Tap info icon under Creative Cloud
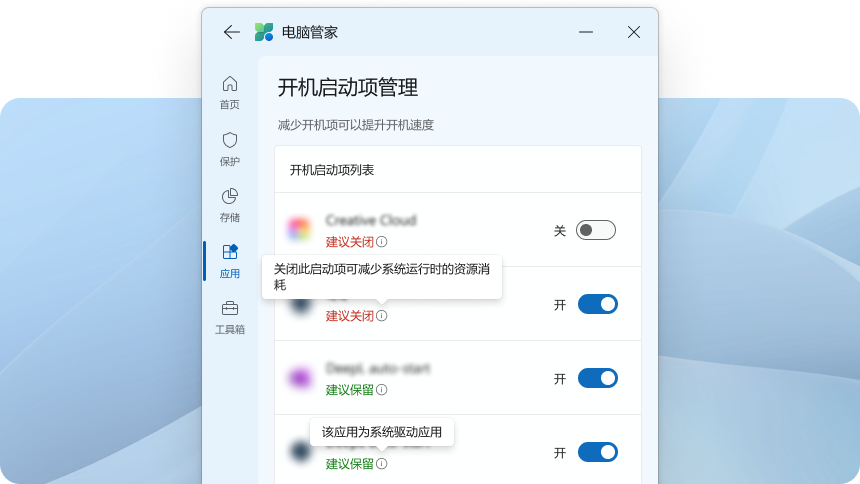860x484 pixels. pos(382,242)
